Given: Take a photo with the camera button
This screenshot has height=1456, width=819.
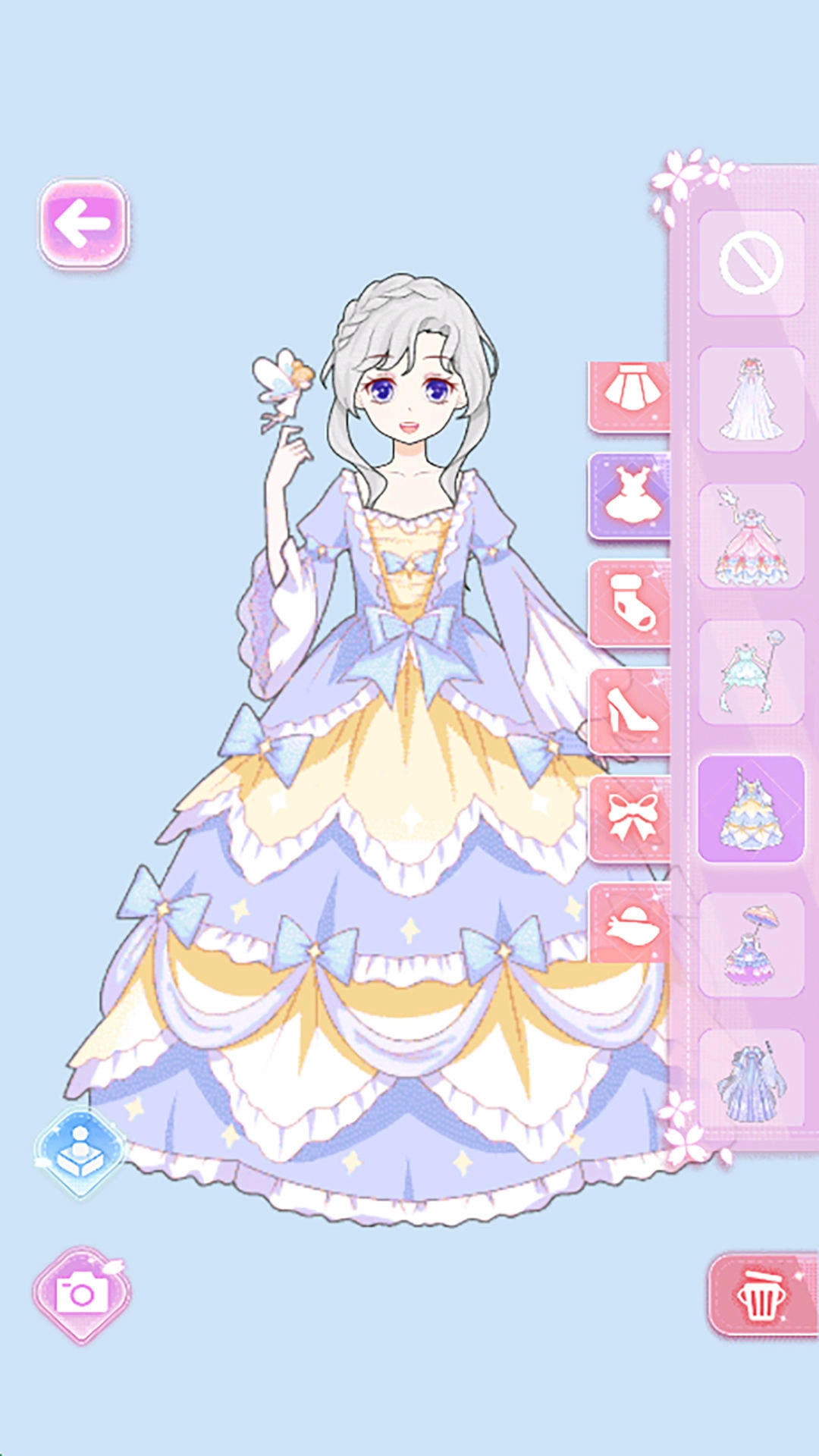Looking at the screenshot, I should coord(81,1294).
